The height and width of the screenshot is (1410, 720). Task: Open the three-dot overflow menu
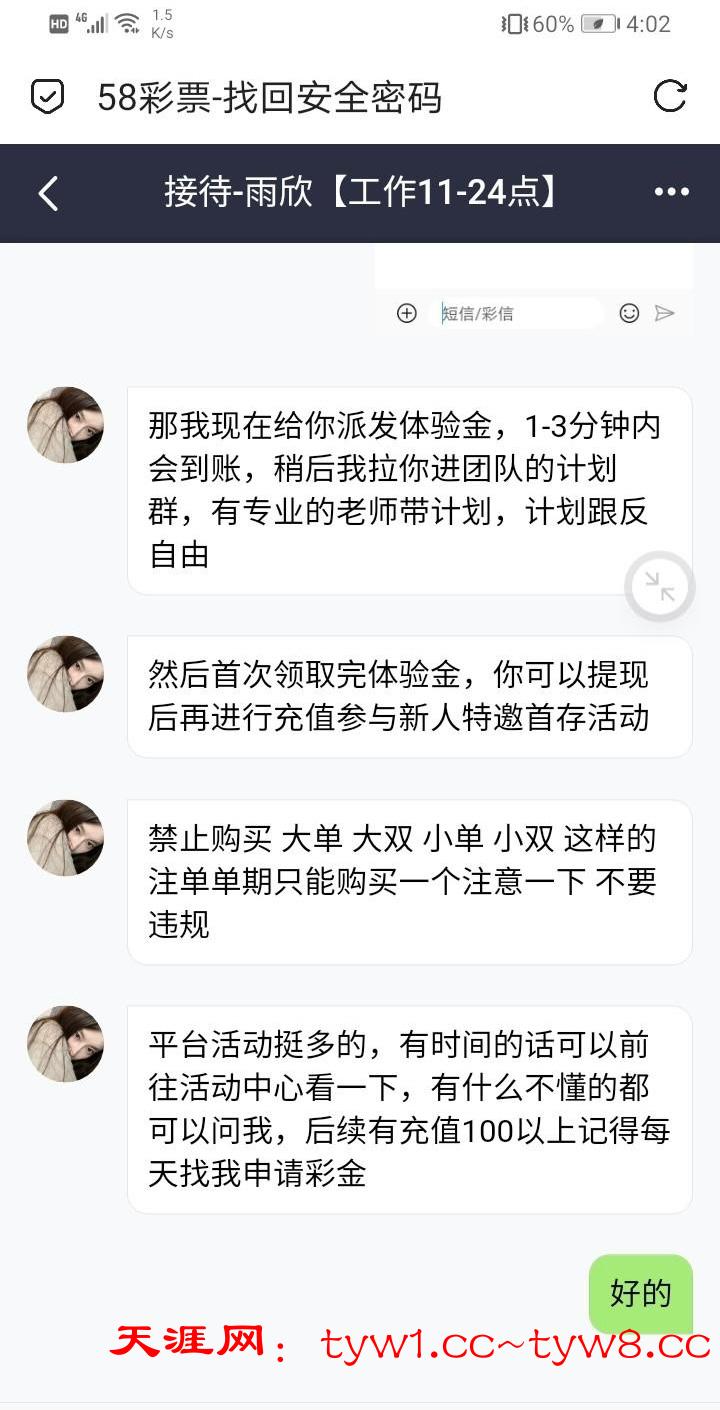671,193
